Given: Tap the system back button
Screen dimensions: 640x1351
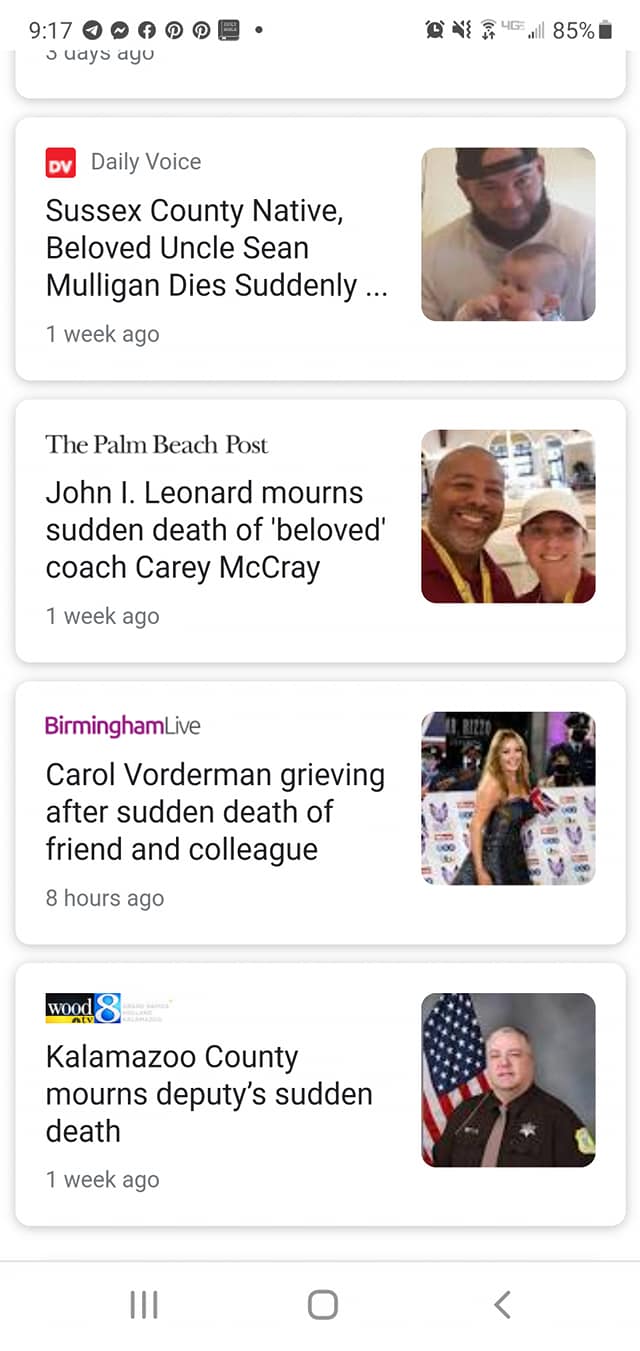Looking at the screenshot, I should point(502,1304).
